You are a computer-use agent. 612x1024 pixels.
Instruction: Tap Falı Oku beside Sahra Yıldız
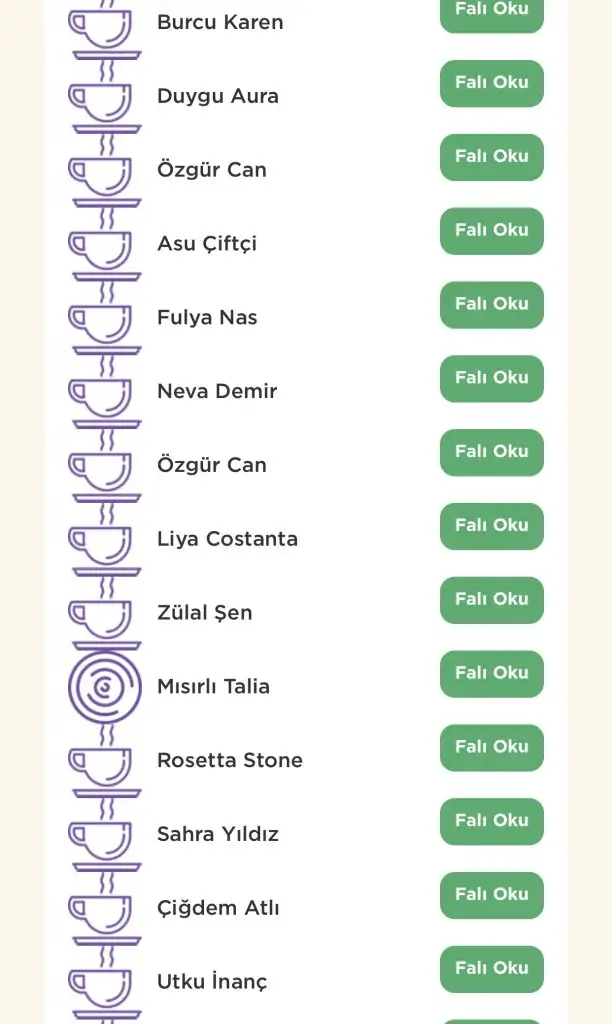(491, 821)
